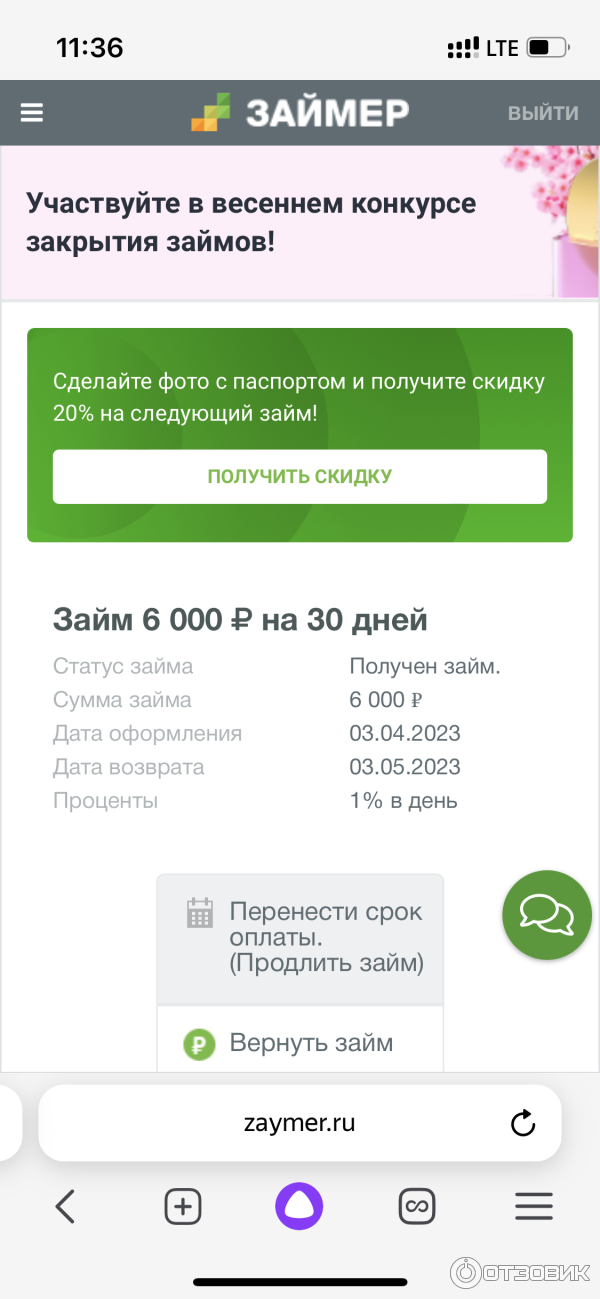600x1299 pixels.
Task: Tap ПОЛУЧИТЬ СКИДКУ button
Action: [x=300, y=476]
